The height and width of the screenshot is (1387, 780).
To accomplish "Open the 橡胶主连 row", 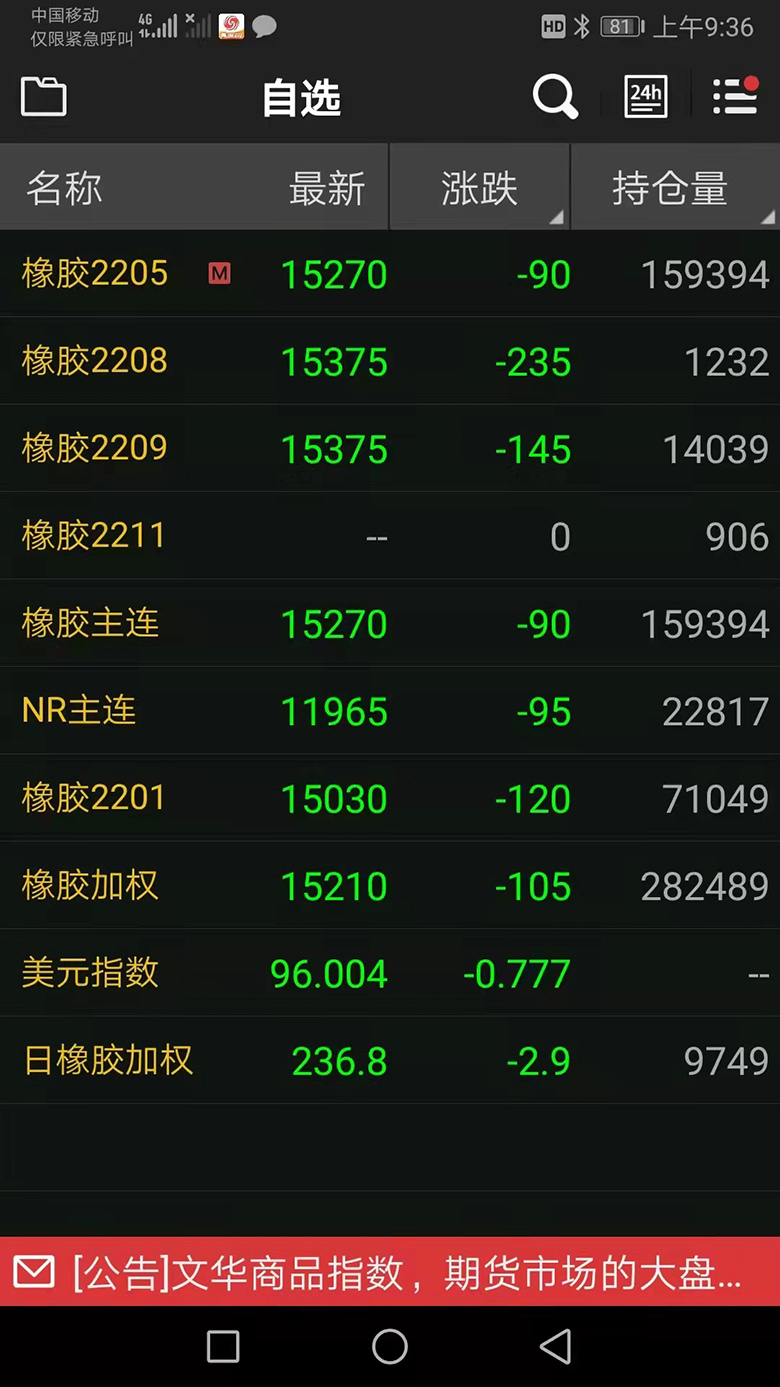I will [390, 623].
